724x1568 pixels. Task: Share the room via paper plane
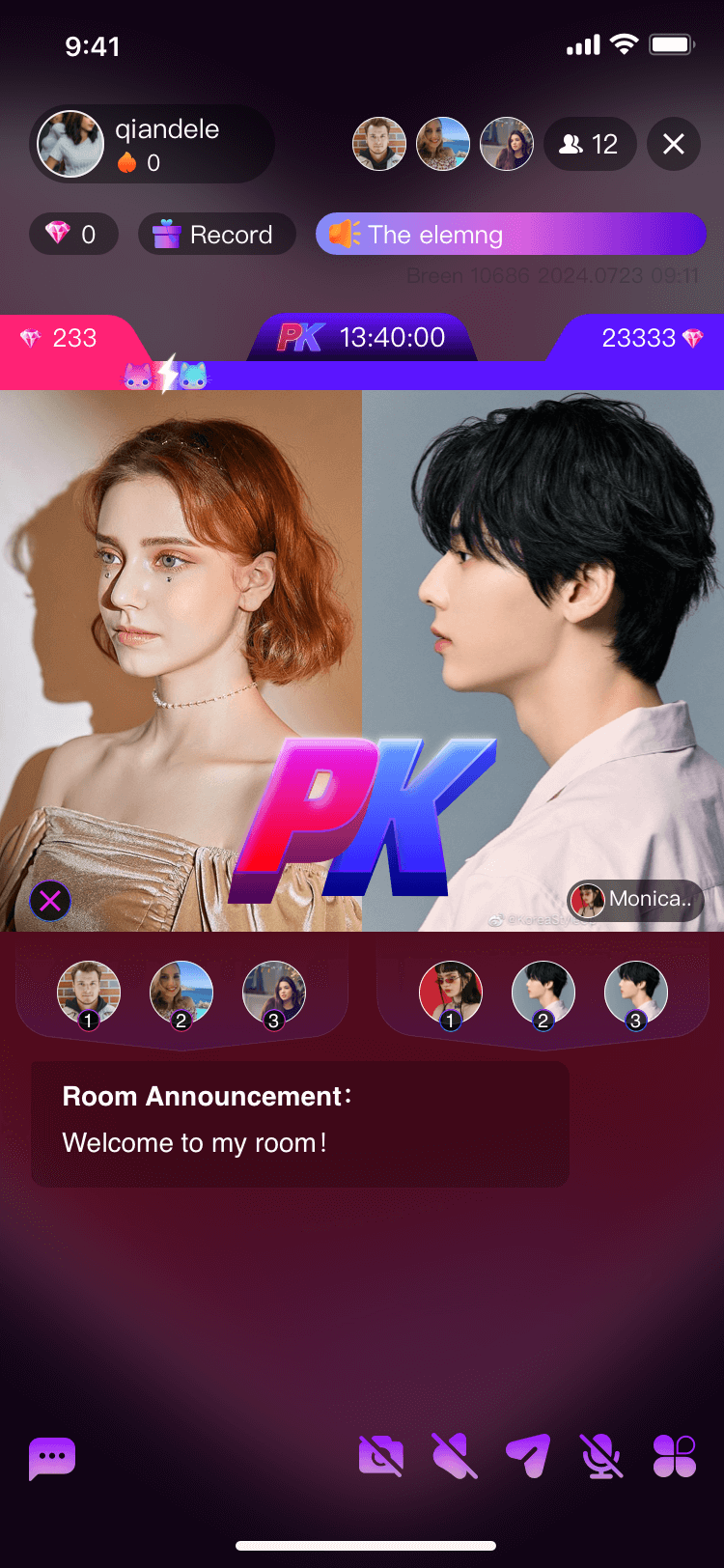528,1456
